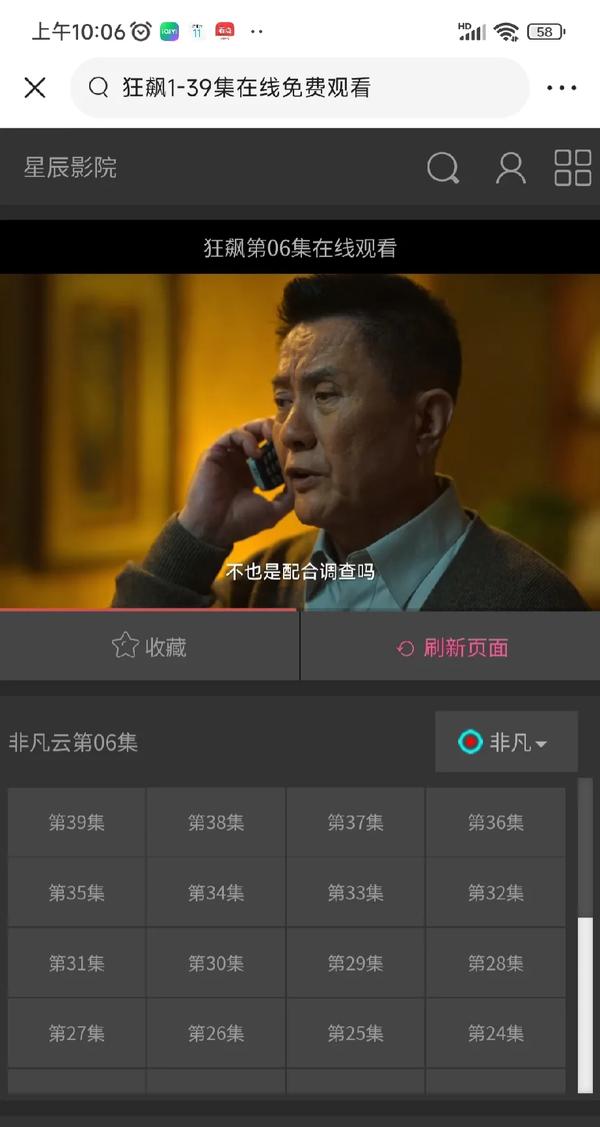The width and height of the screenshot is (600, 1127).
Task: Close the browser page with X
Action: pos(35,88)
